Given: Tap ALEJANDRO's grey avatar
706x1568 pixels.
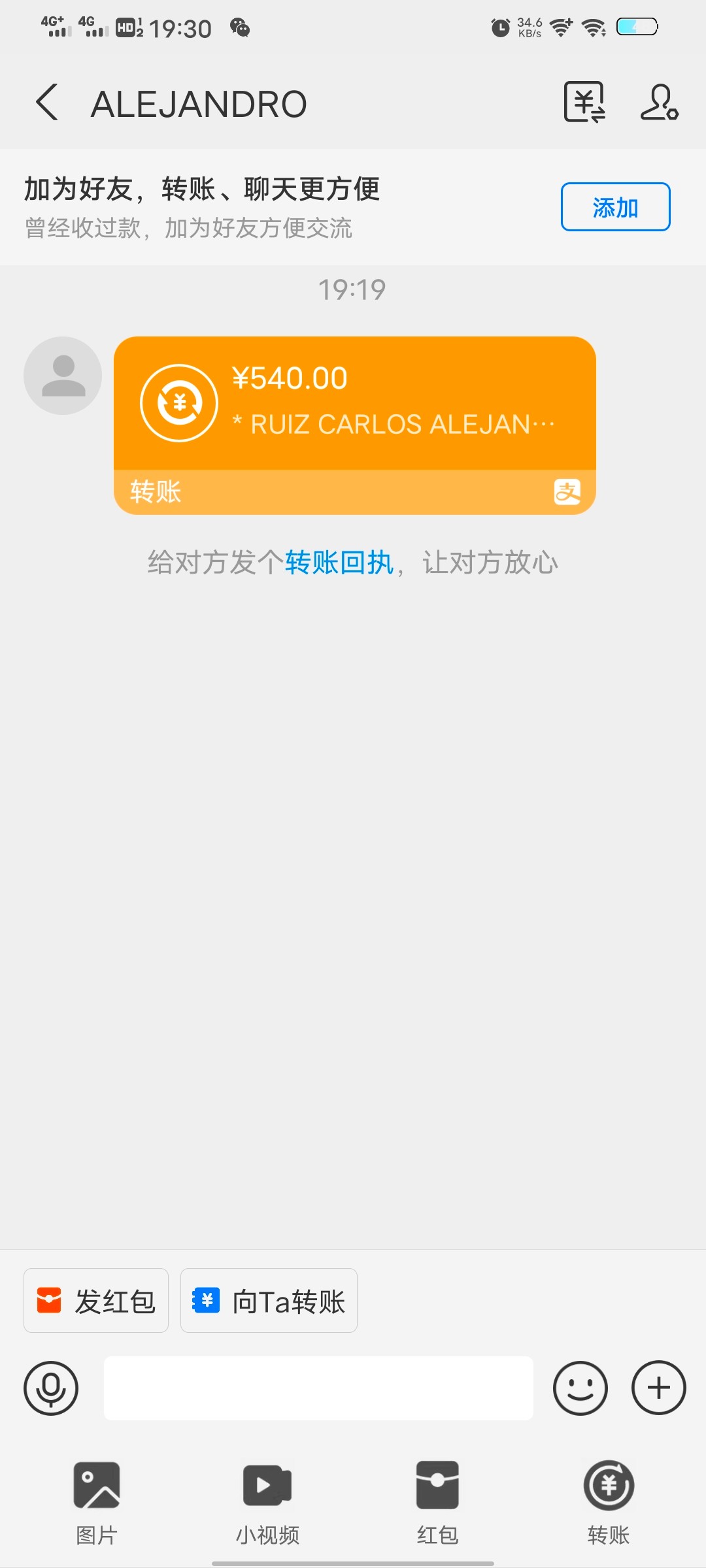Looking at the screenshot, I should tap(63, 376).
